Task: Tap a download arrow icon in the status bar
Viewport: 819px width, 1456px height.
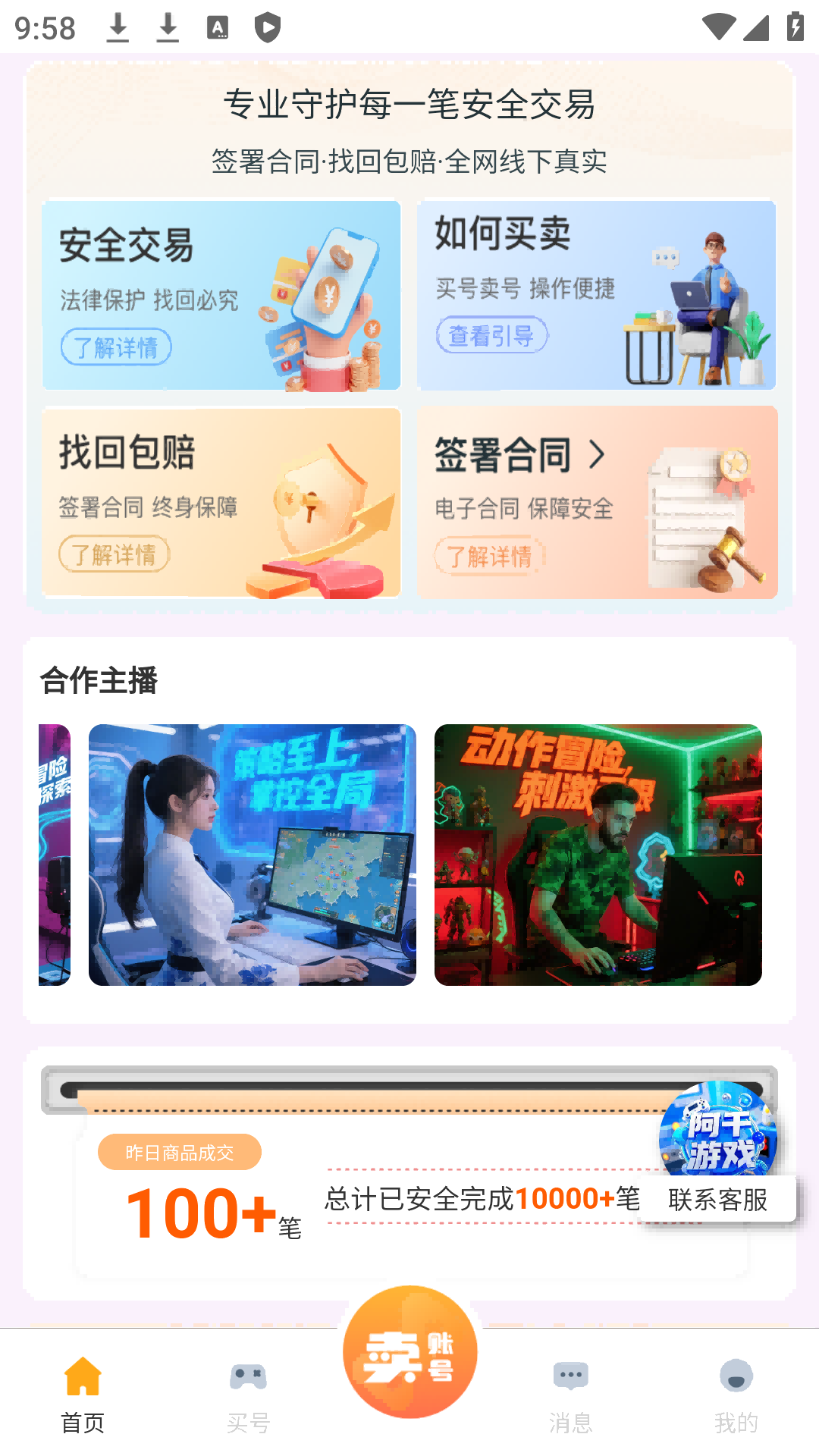Action: (118, 25)
